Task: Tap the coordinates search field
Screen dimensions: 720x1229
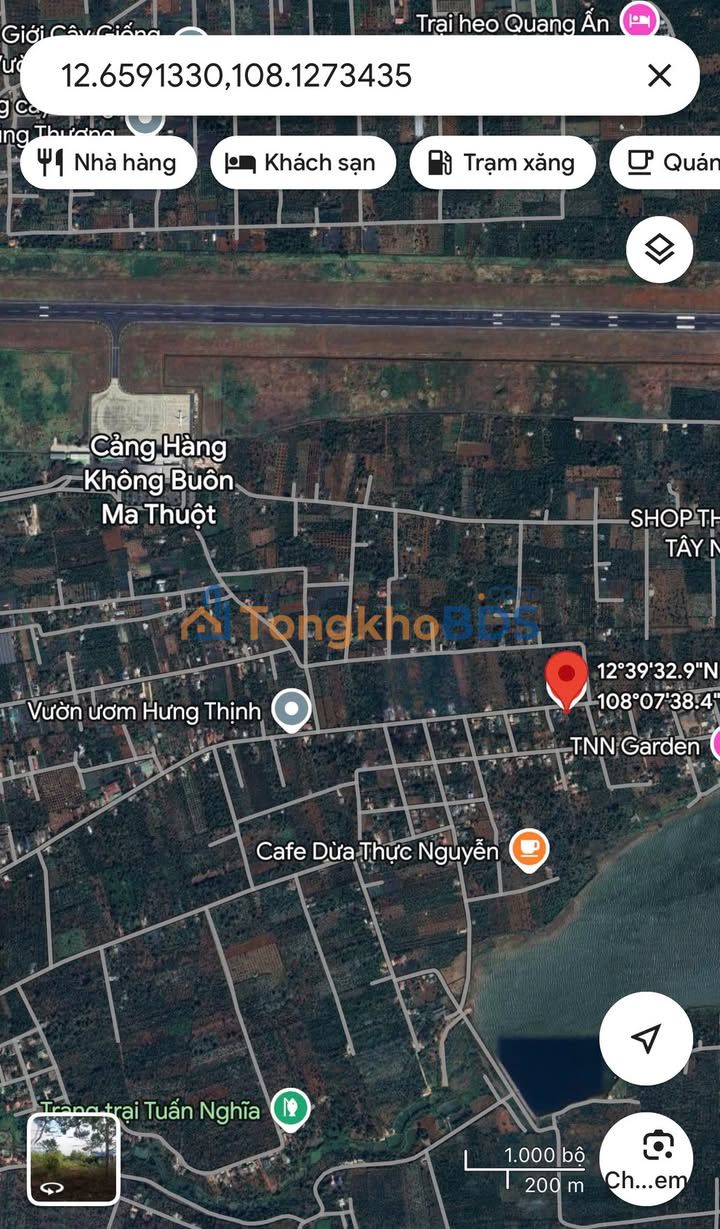Action: (340, 76)
